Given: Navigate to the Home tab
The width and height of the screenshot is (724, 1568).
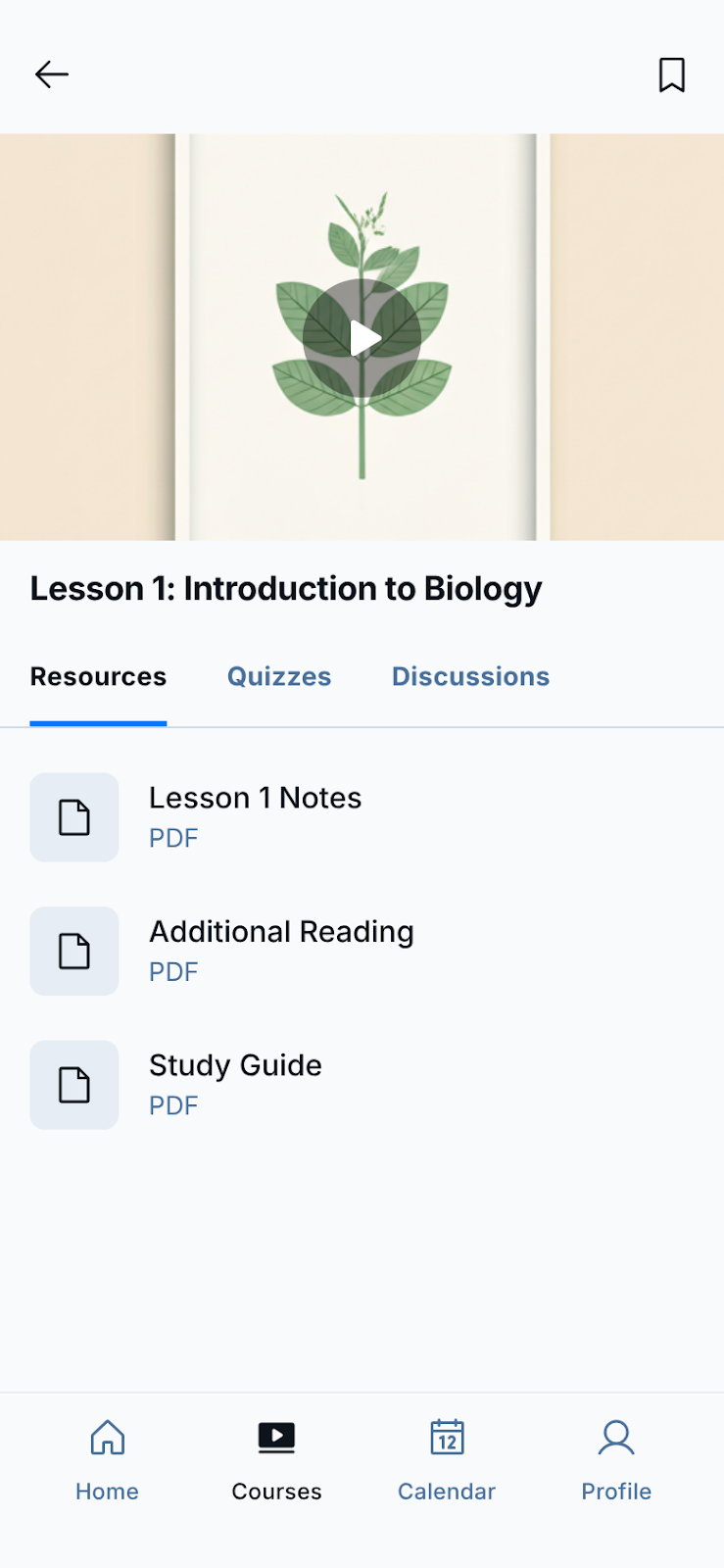Looking at the screenshot, I should (107, 1460).
